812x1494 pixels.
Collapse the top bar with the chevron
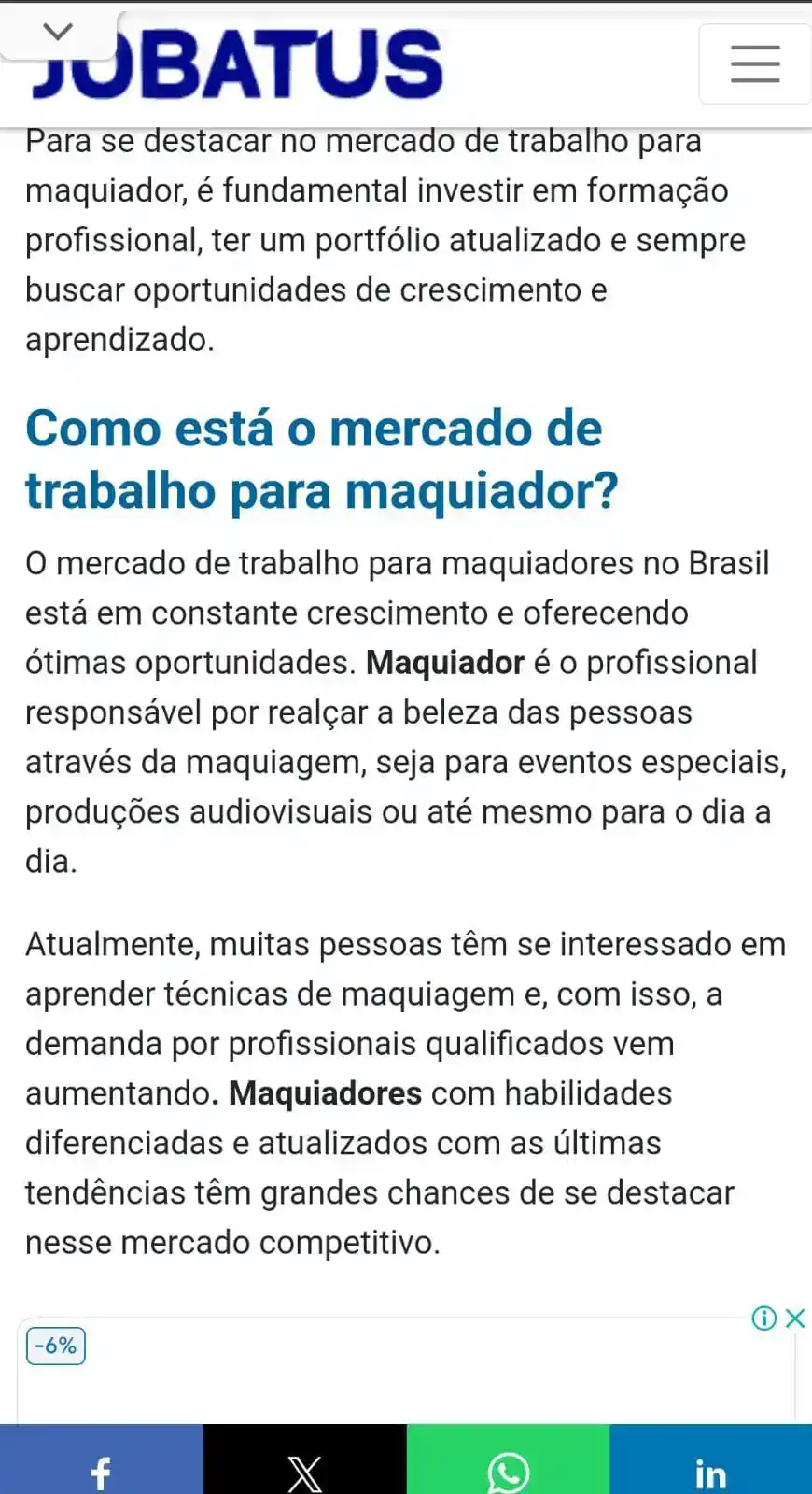58,31
